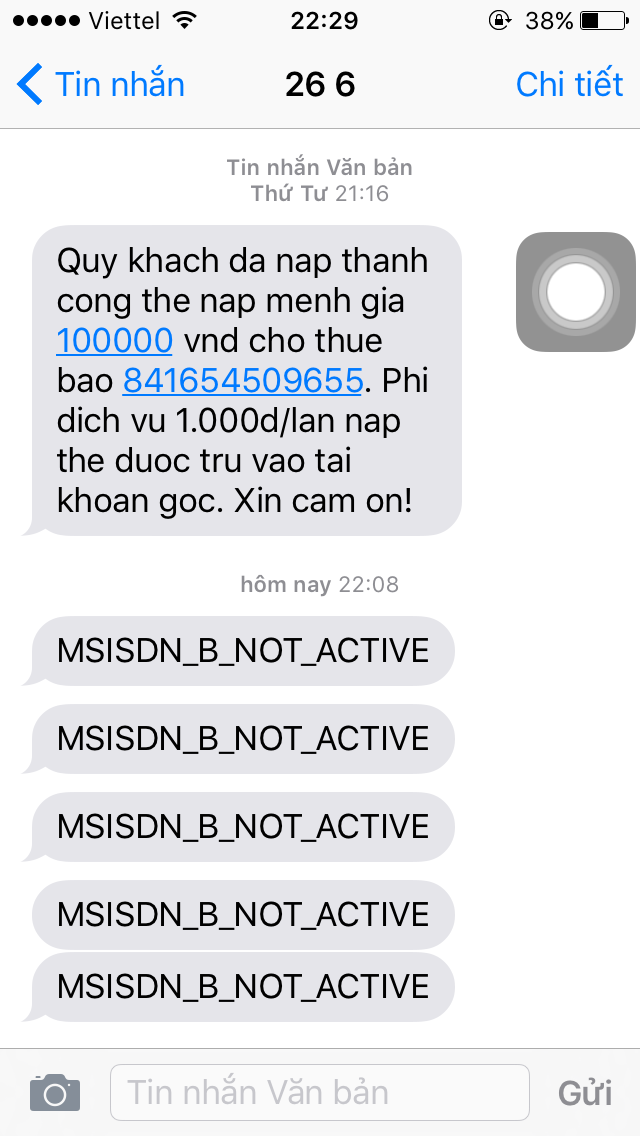This screenshot has height=1136, width=640.
Task: Open Chi tiết conversation details
Action: (569, 85)
